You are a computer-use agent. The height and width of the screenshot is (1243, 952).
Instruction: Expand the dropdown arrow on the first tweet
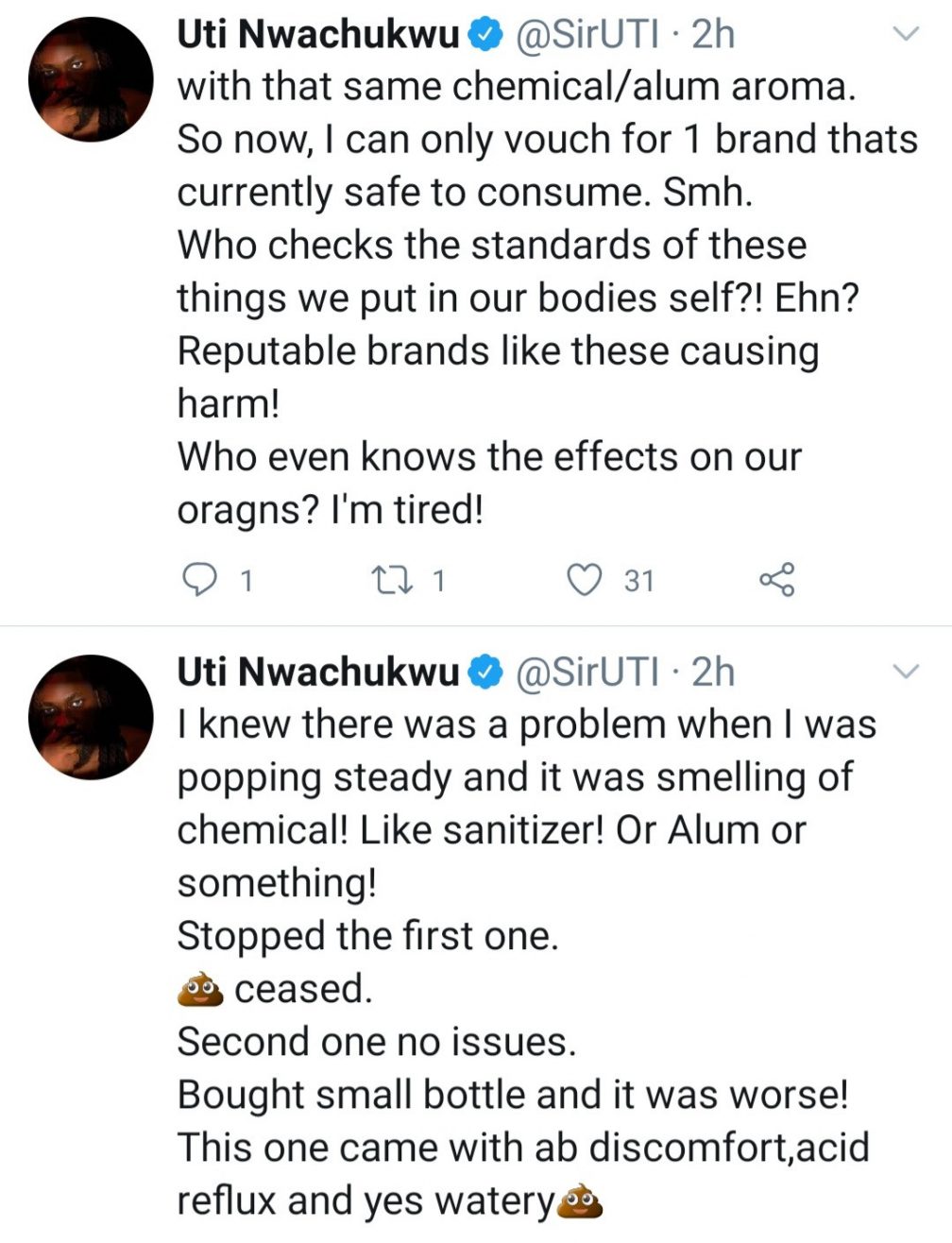coord(905,36)
